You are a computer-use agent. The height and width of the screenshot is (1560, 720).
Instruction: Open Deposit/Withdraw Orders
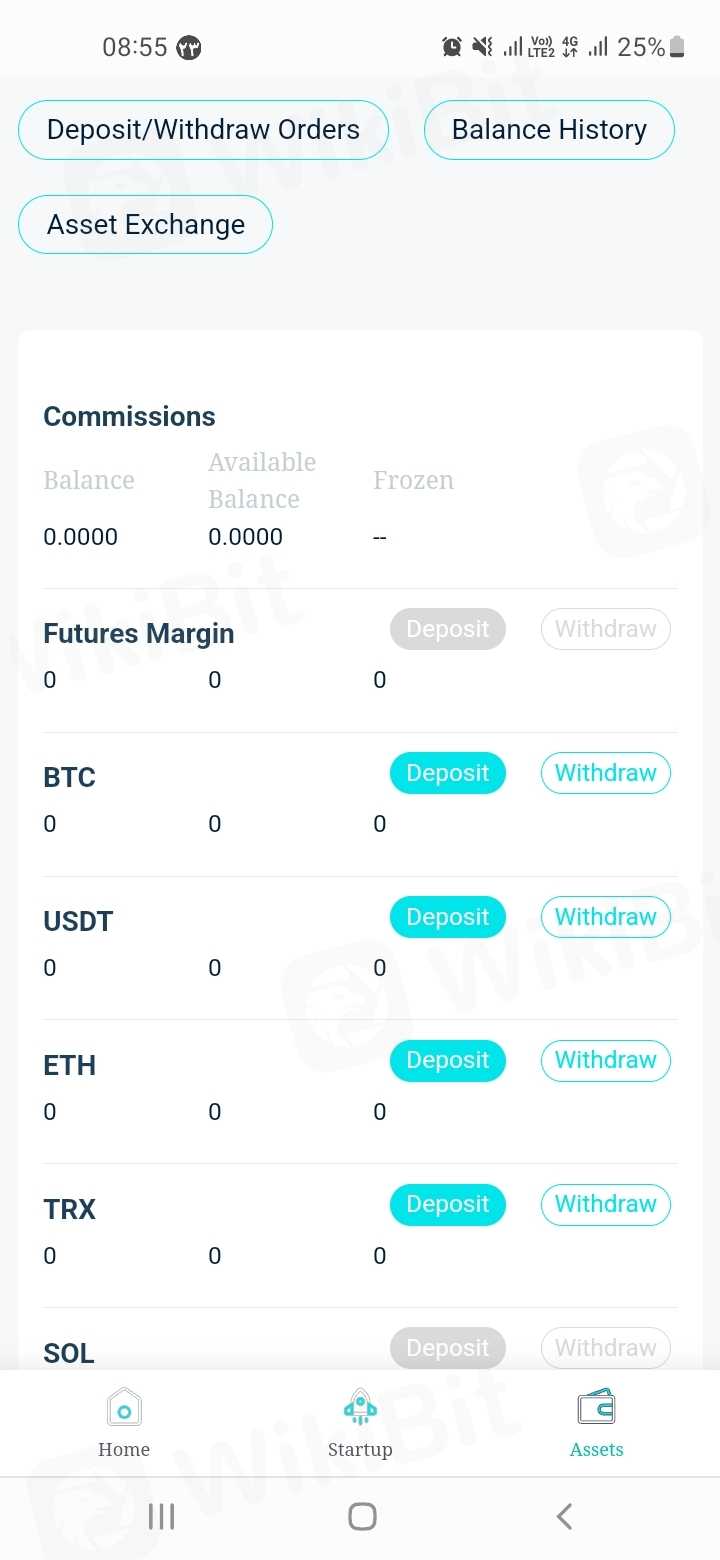[x=203, y=130]
